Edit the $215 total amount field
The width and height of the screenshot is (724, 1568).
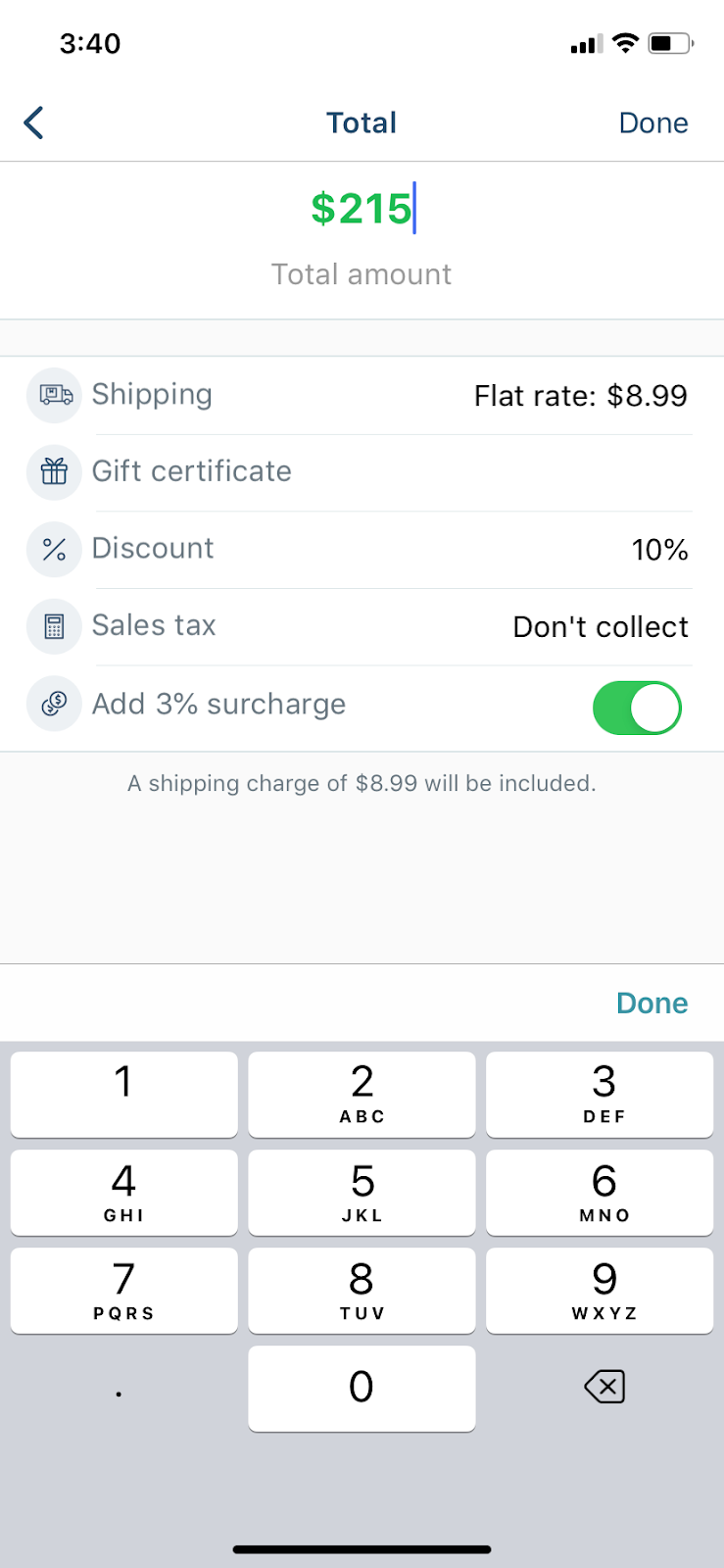(362, 208)
